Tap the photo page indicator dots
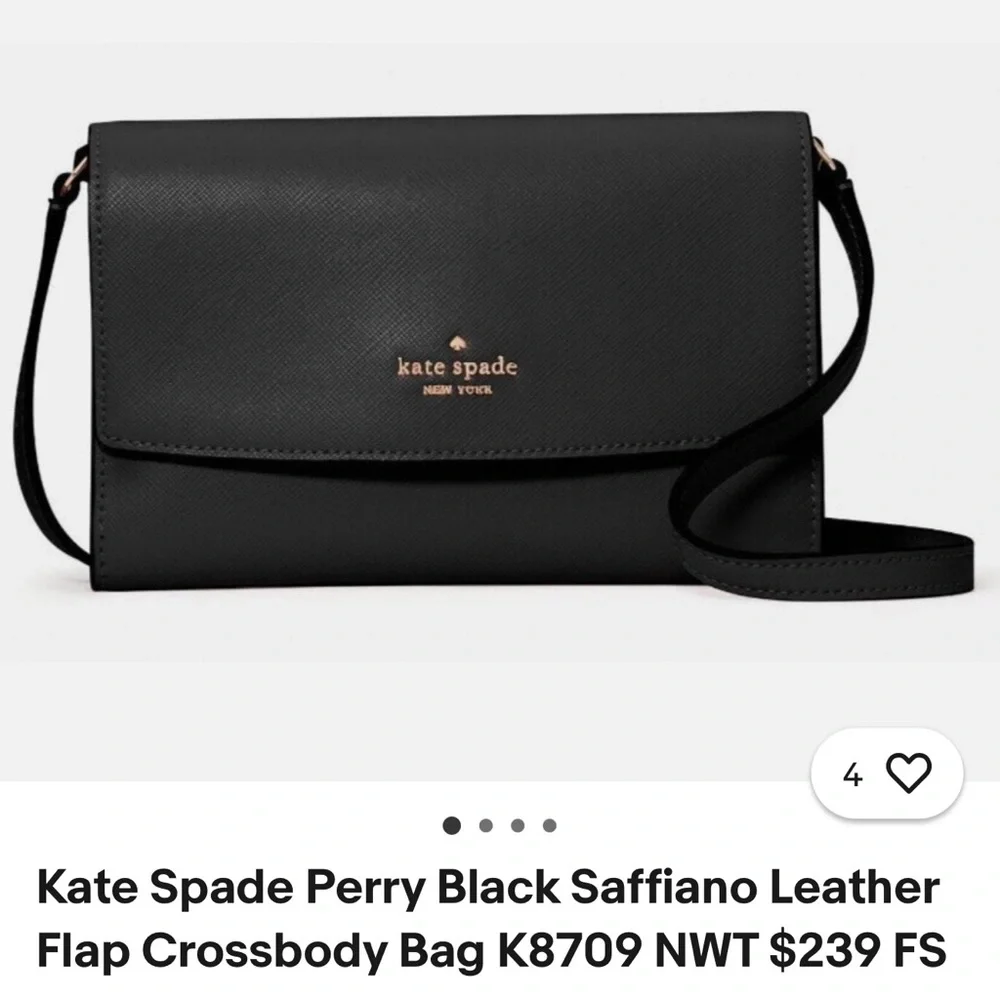The width and height of the screenshot is (1000, 1000). point(500,826)
